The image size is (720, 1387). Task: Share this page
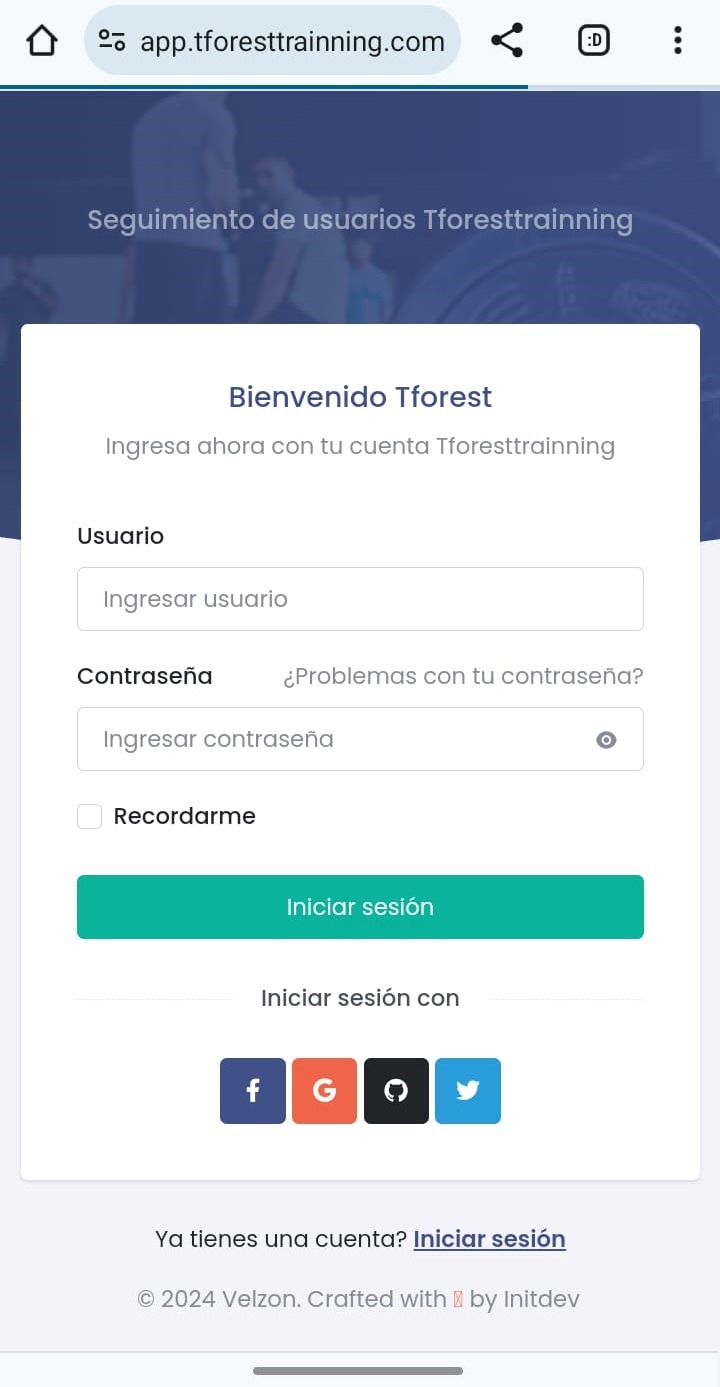point(507,41)
